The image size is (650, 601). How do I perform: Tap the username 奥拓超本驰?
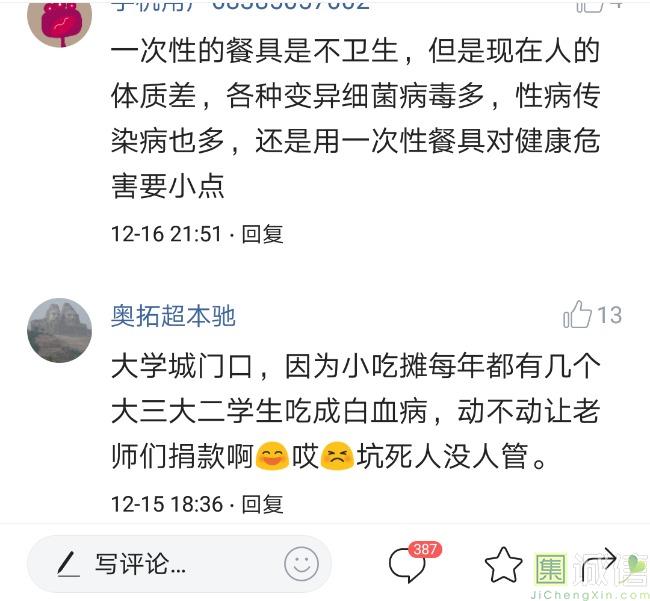pyautogui.click(x=173, y=317)
